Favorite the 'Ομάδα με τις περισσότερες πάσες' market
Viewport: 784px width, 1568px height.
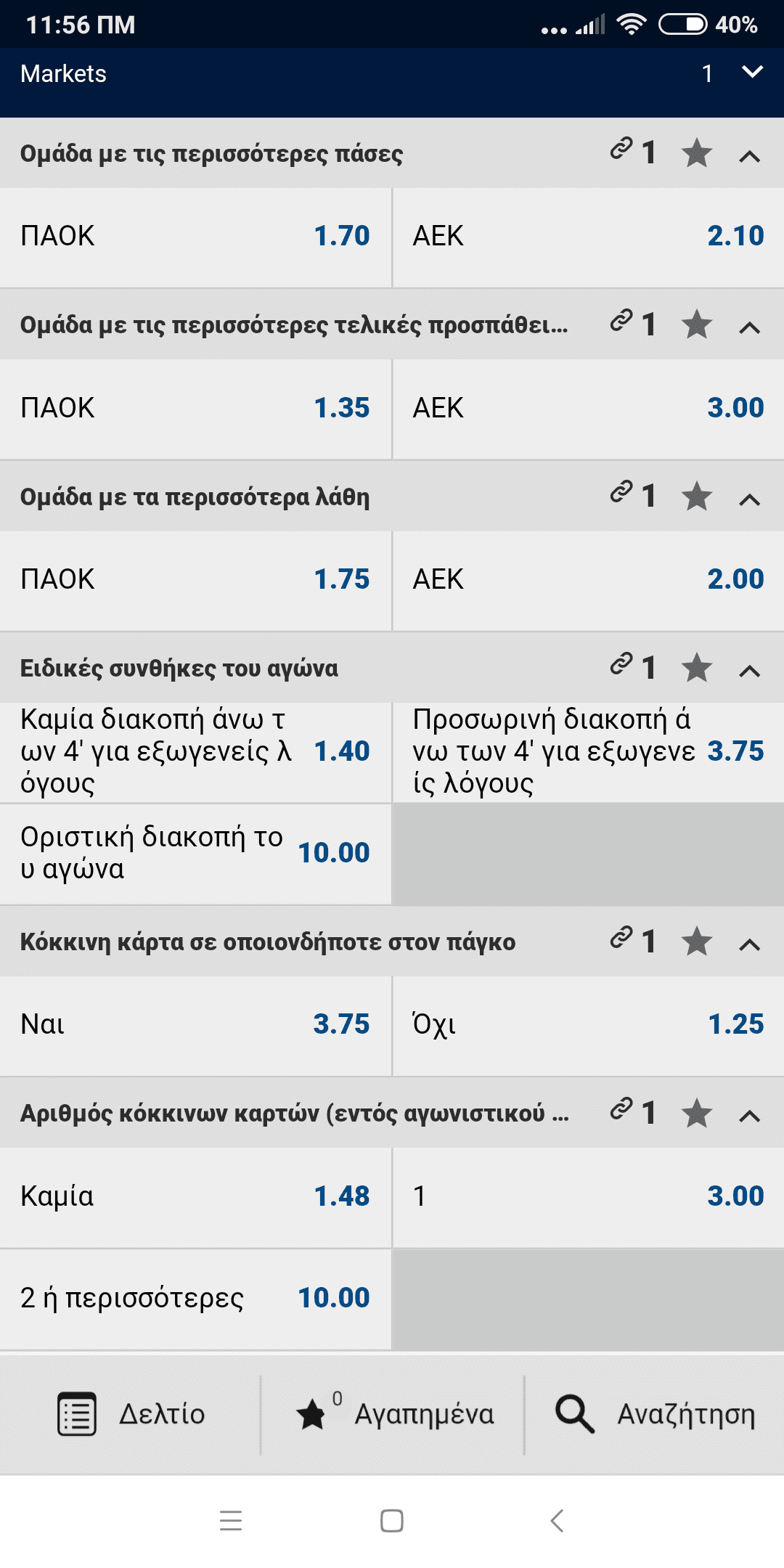click(x=696, y=154)
